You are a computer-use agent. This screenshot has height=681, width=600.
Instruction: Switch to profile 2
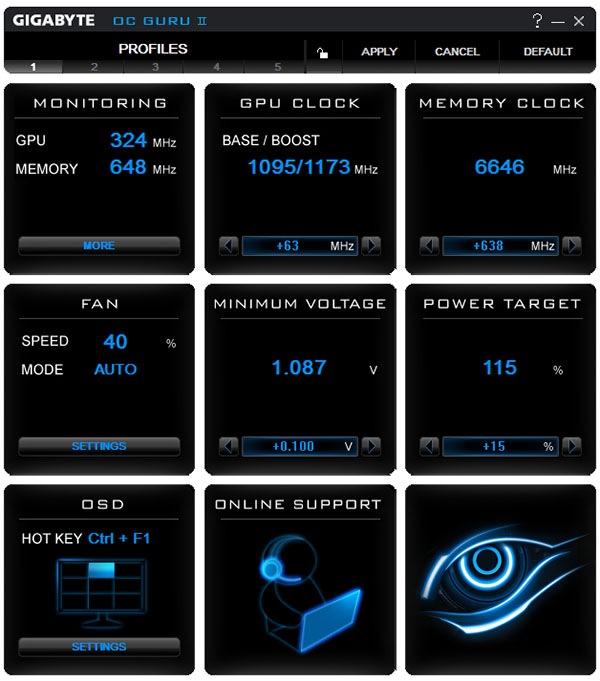tap(94, 67)
